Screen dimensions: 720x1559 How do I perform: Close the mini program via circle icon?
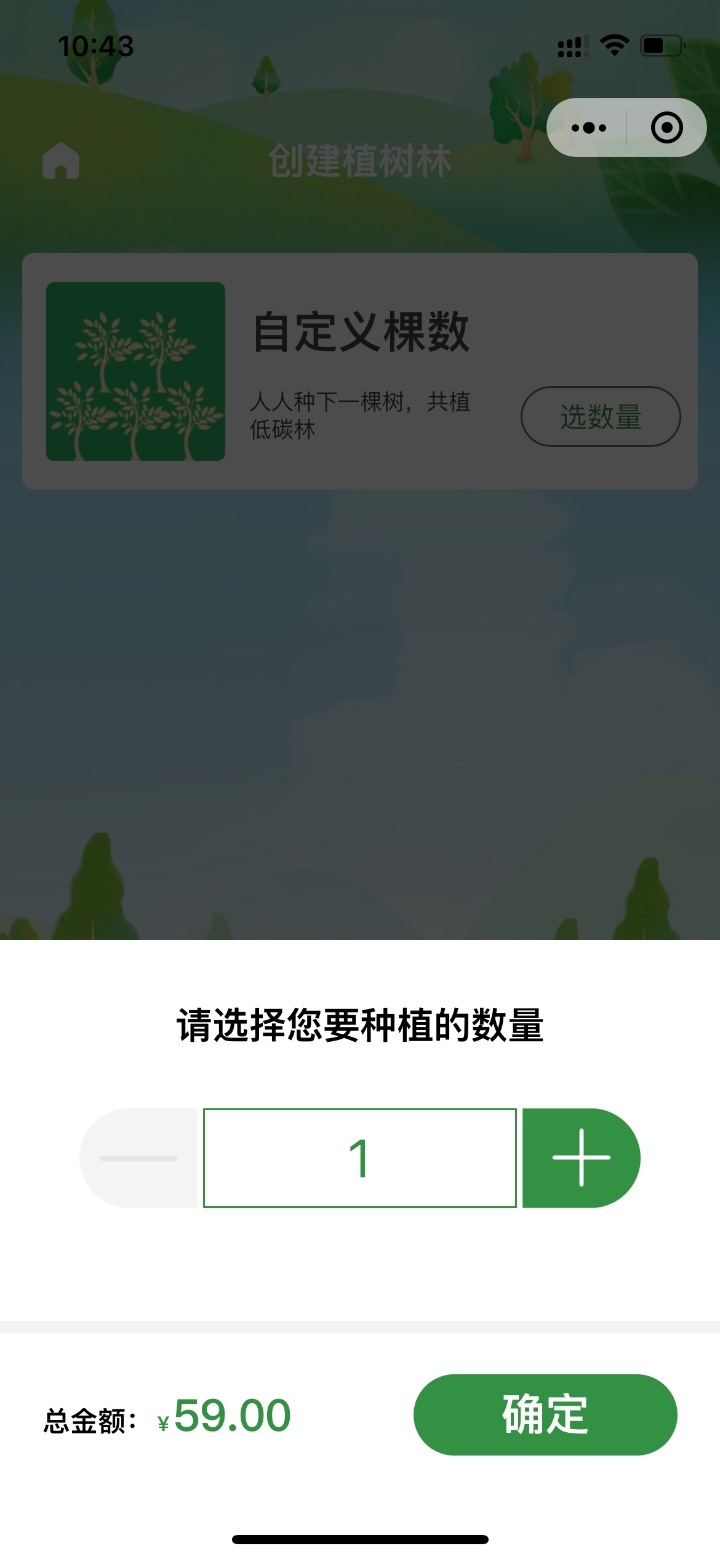[x=666, y=128]
